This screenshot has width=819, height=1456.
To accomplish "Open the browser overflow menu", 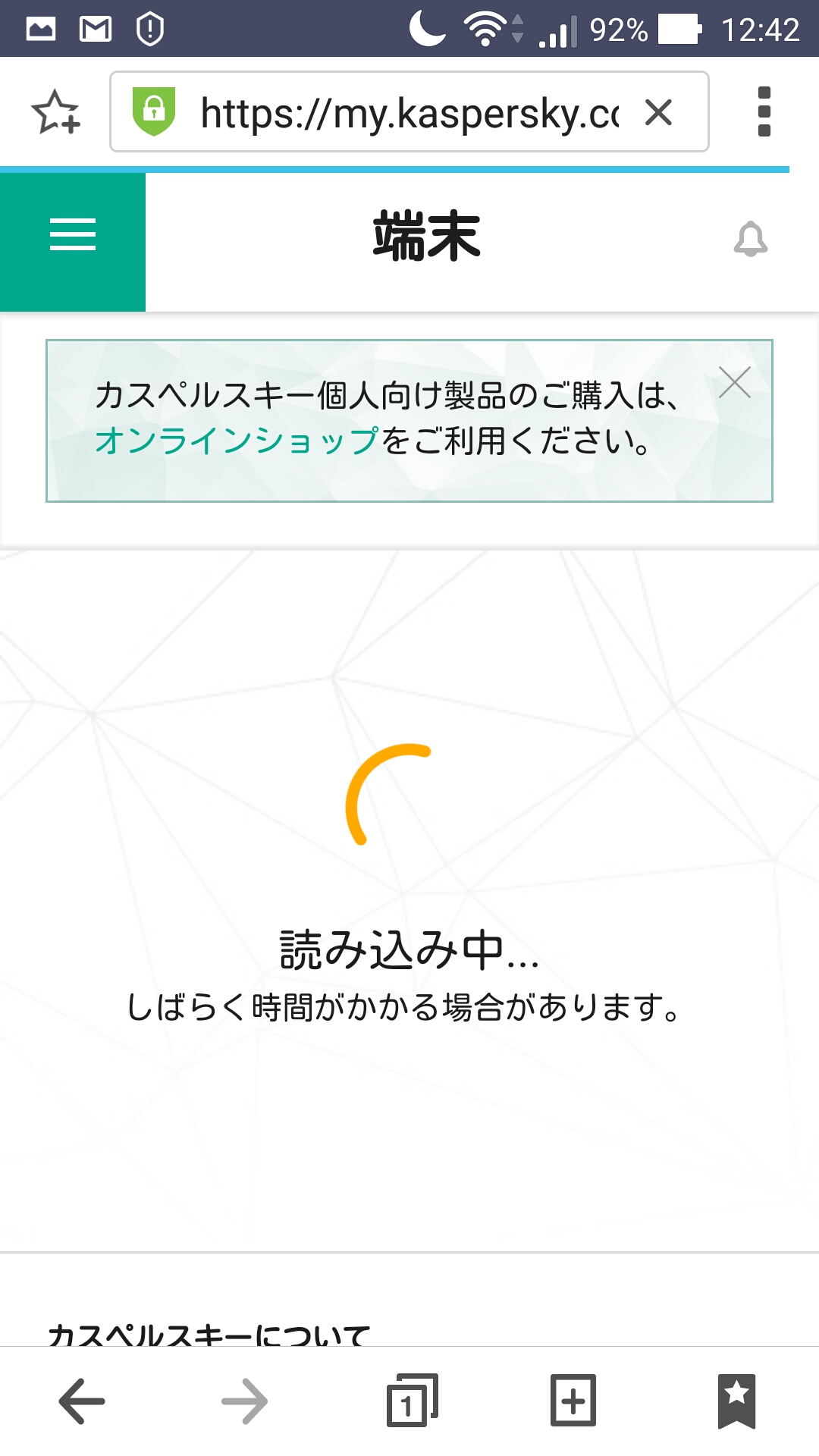I will coord(764,112).
